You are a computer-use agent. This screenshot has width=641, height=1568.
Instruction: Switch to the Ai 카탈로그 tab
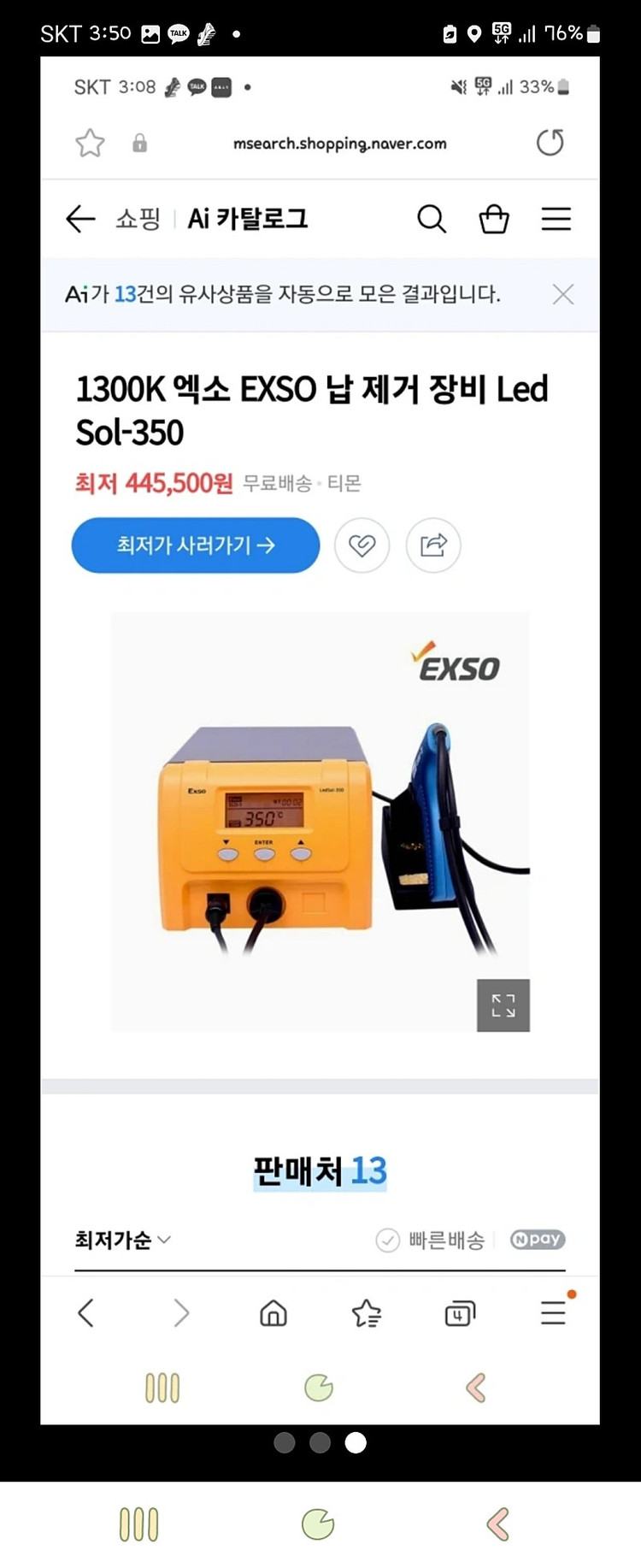coord(247,219)
